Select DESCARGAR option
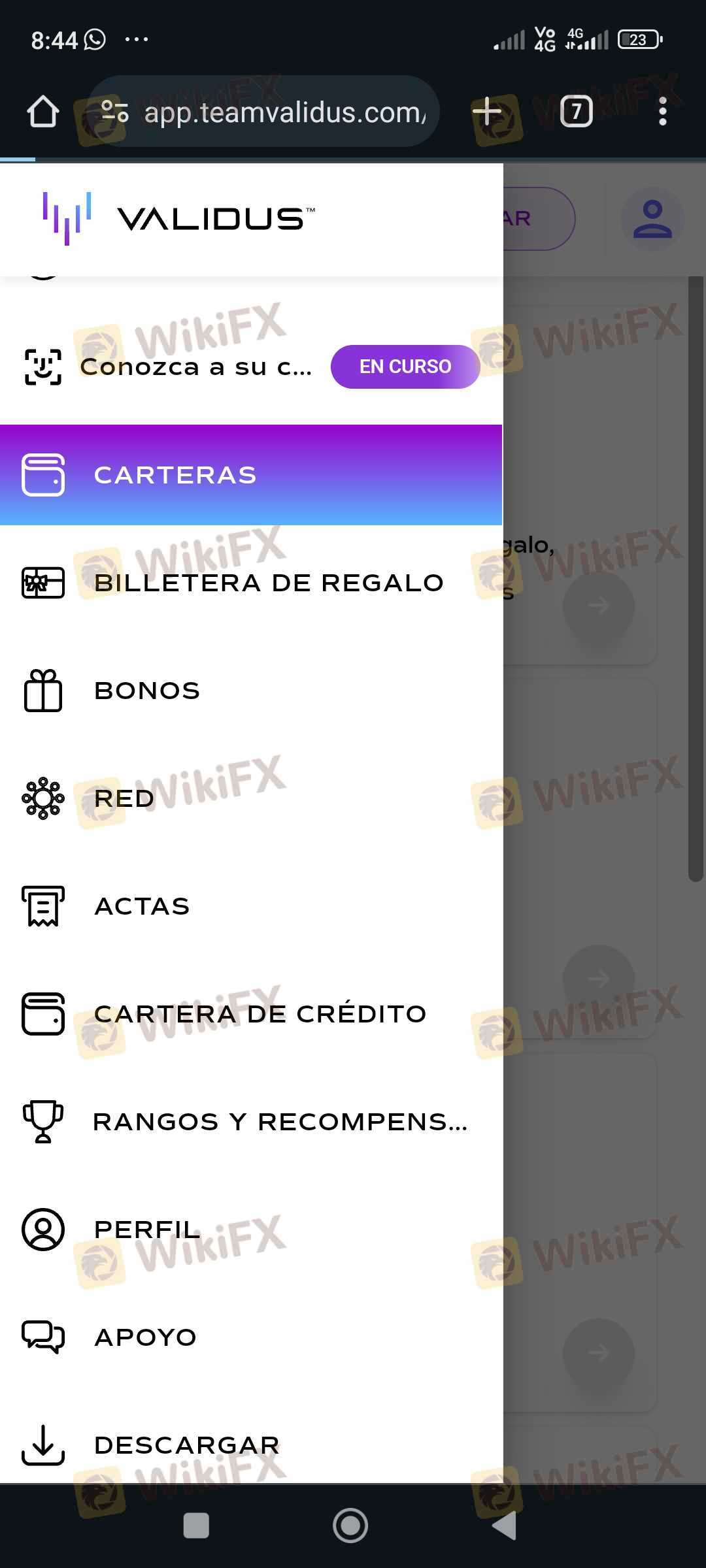 pyautogui.click(x=251, y=1445)
